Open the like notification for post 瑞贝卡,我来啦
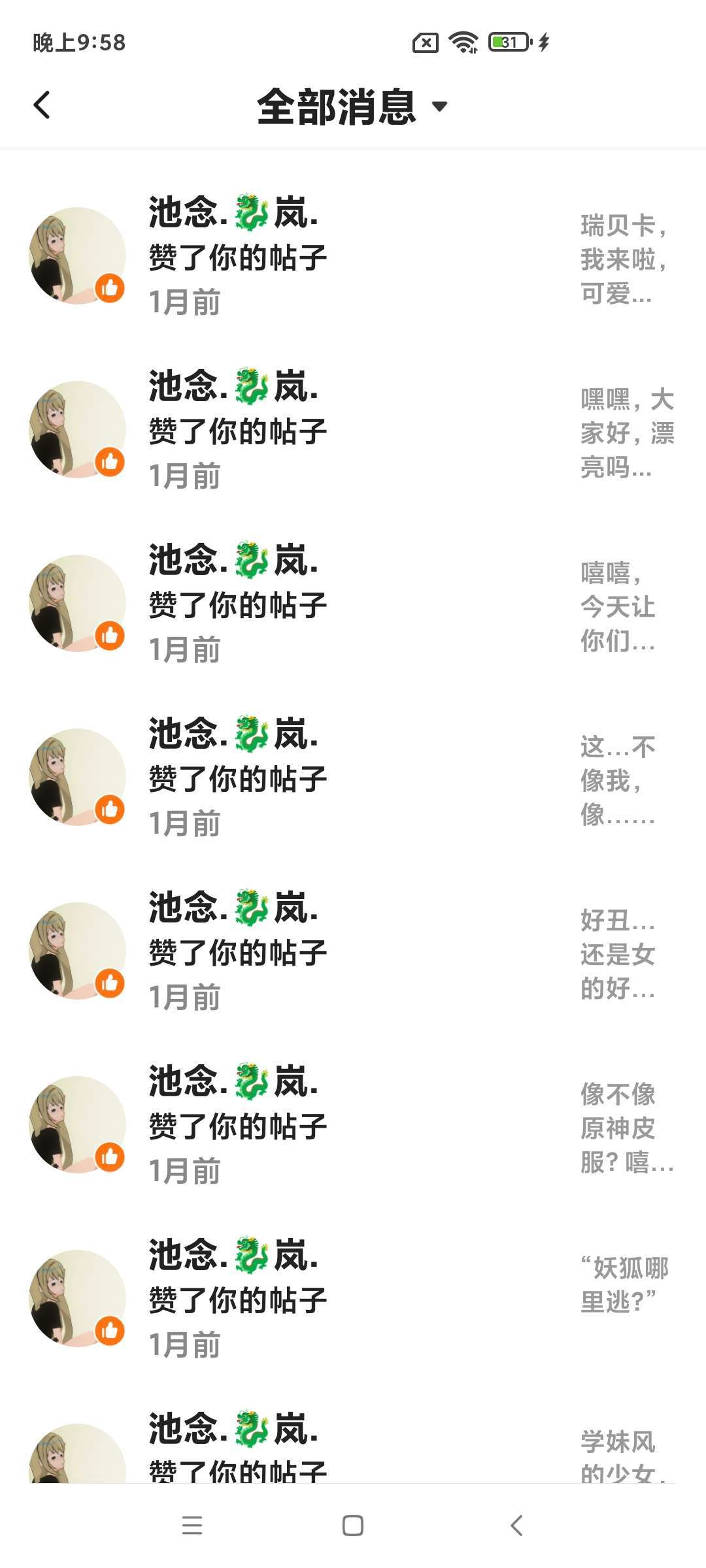The height and width of the screenshot is (1568, 706). tap(353, 257)
